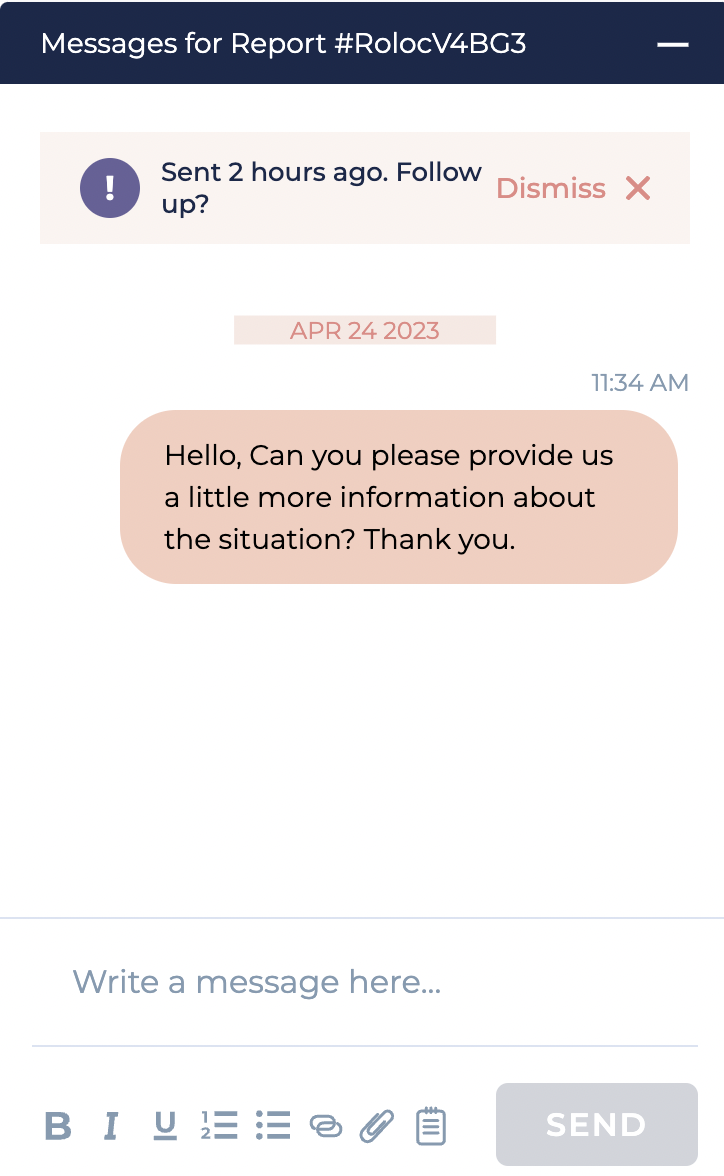Insert a numbered list
Image resolution: width=724 pixels, height=1176 pixels.
tap(219, 1126)
